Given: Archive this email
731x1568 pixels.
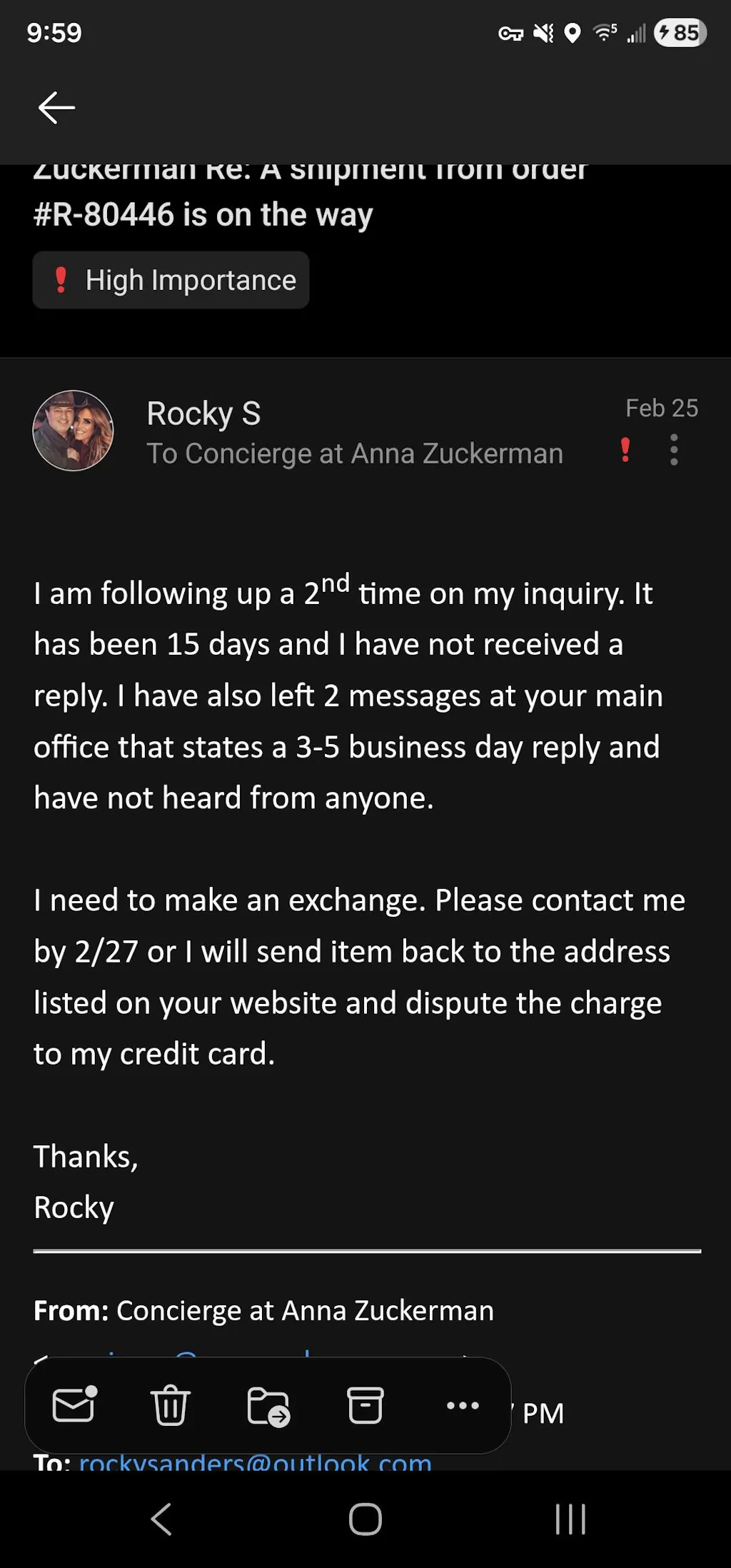Looking at the screenshot, I should point(365,1404).
